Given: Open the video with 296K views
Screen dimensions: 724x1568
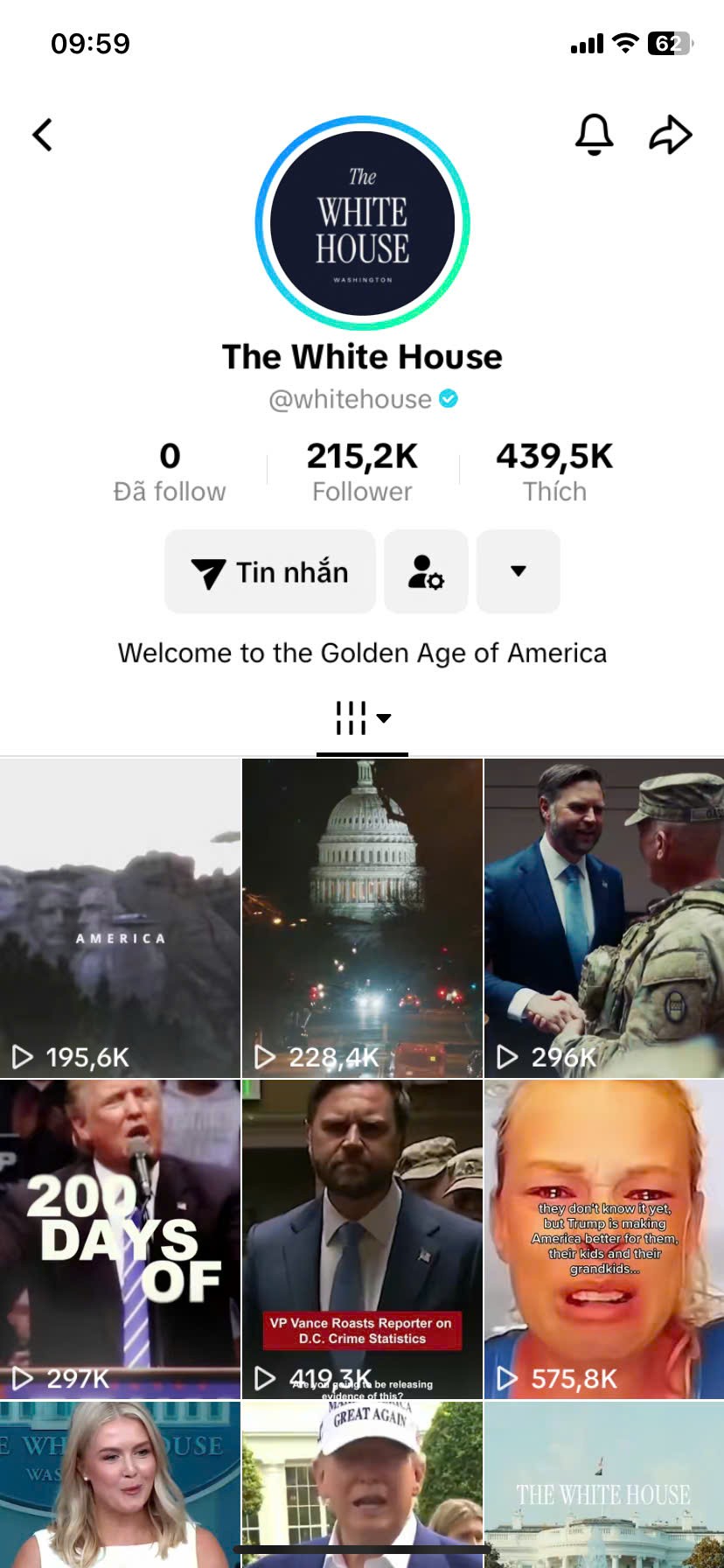Looking at the screenshot, I should coord(604,919).
